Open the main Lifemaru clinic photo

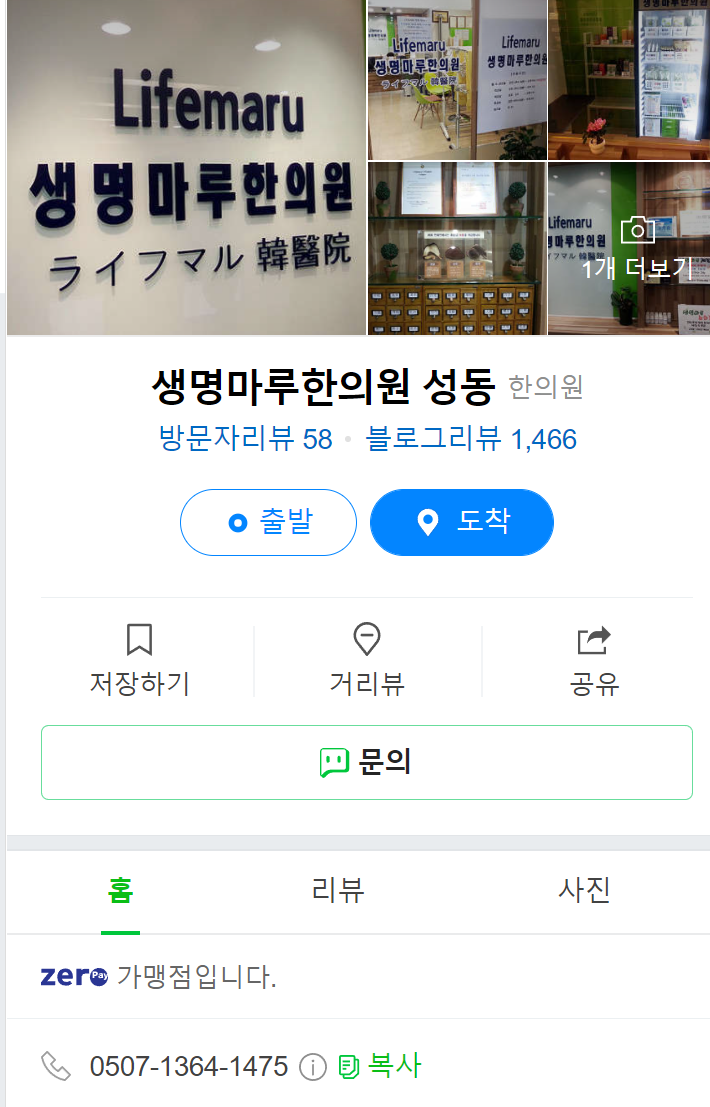coord(186,167)
